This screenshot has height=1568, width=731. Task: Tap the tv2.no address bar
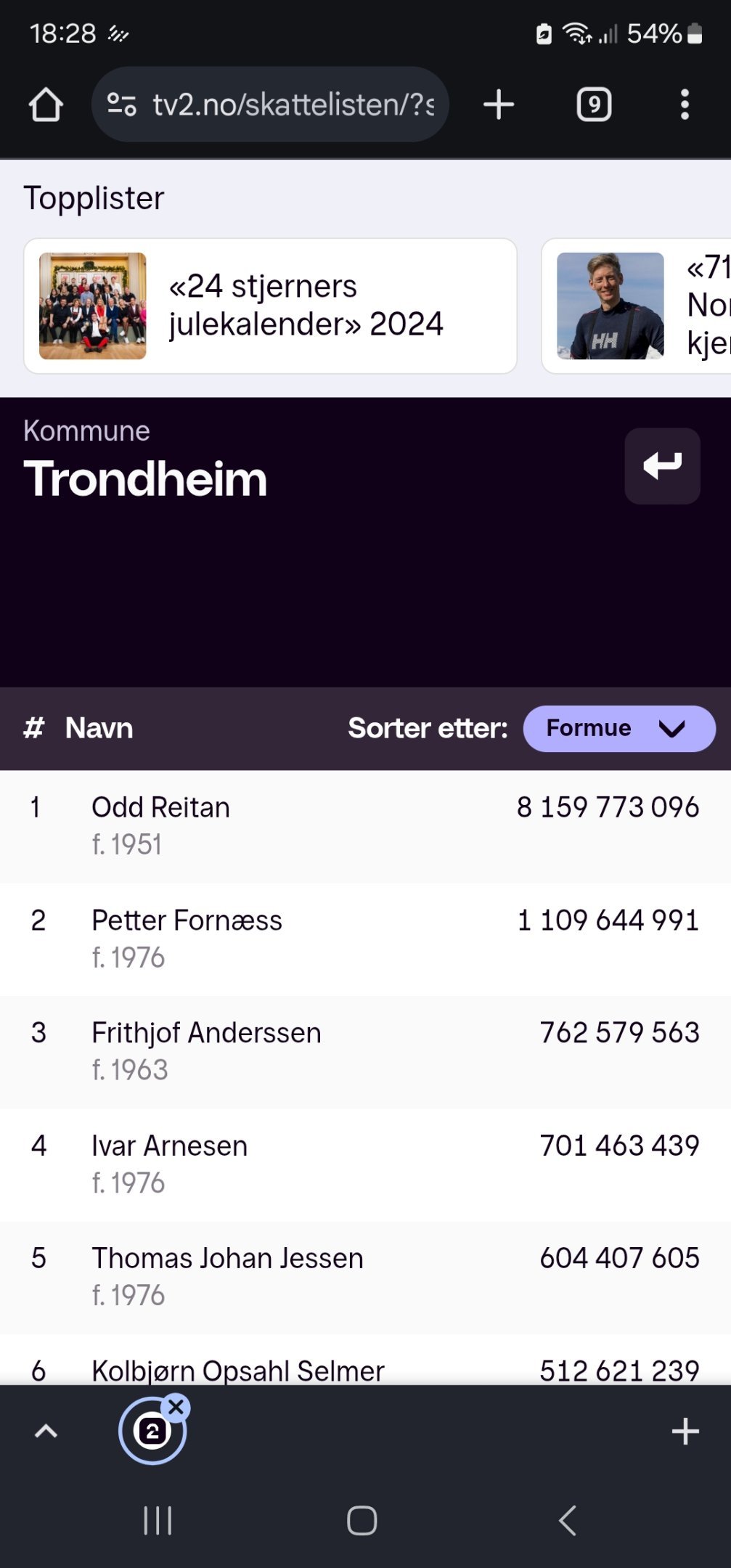(270, 105)
